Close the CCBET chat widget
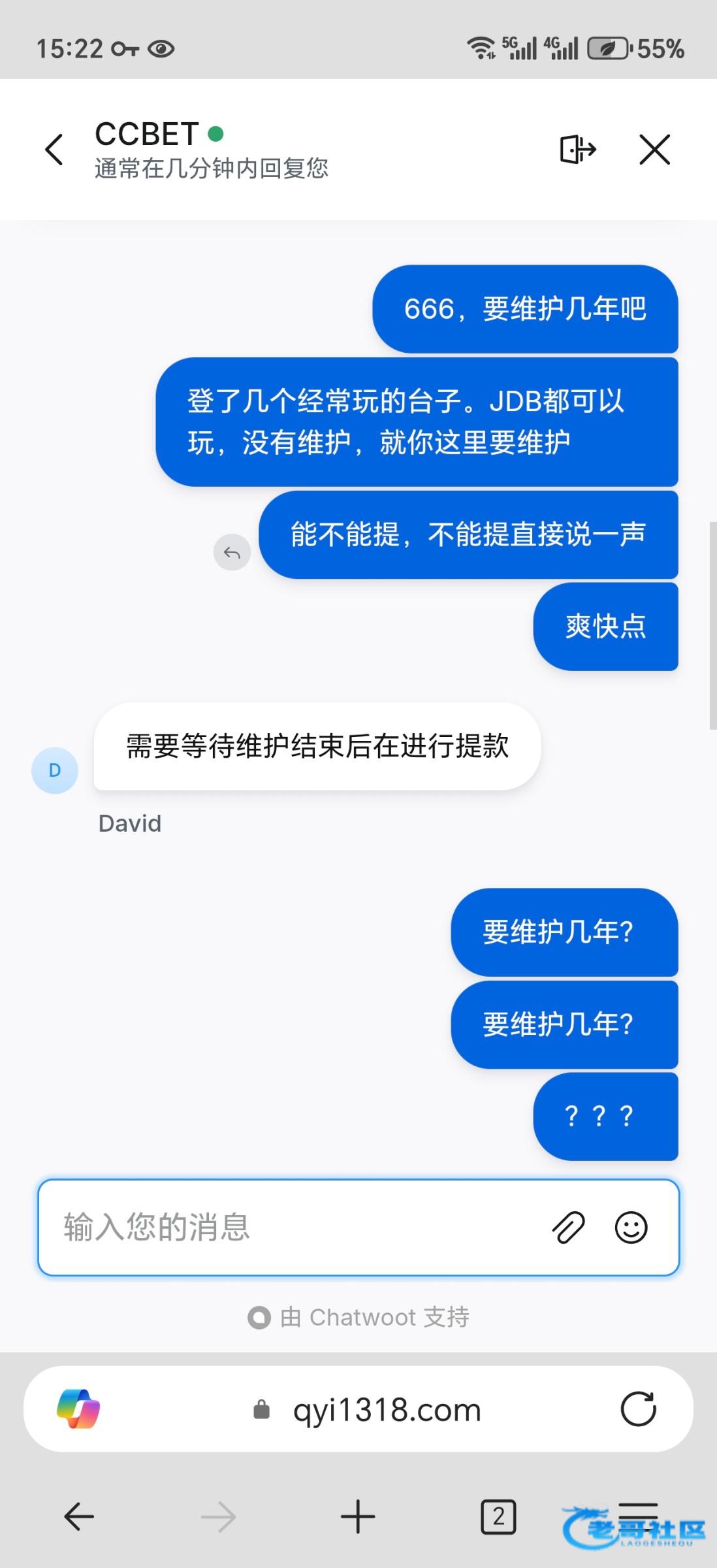The image size is (717, 1568). coord(654,150)
